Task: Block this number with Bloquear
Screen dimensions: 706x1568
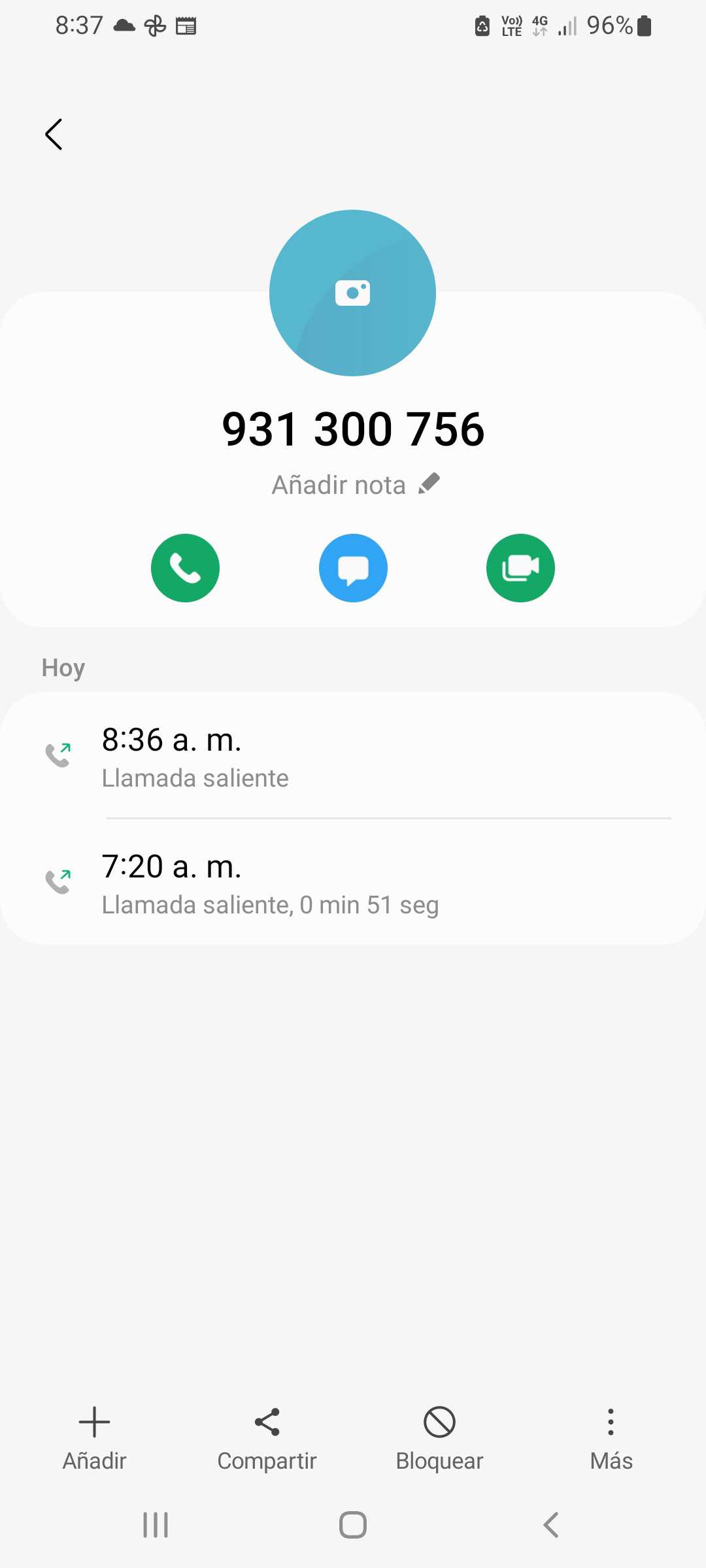Action: pos(439,1439)
